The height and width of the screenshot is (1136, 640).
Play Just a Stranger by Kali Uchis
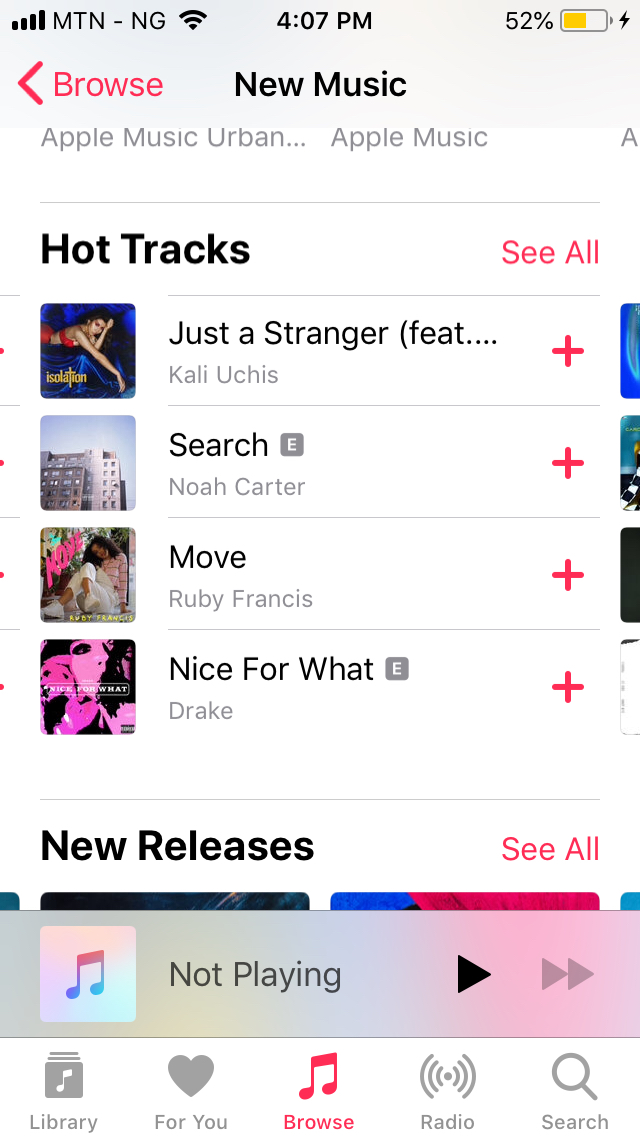coord(330,351)
